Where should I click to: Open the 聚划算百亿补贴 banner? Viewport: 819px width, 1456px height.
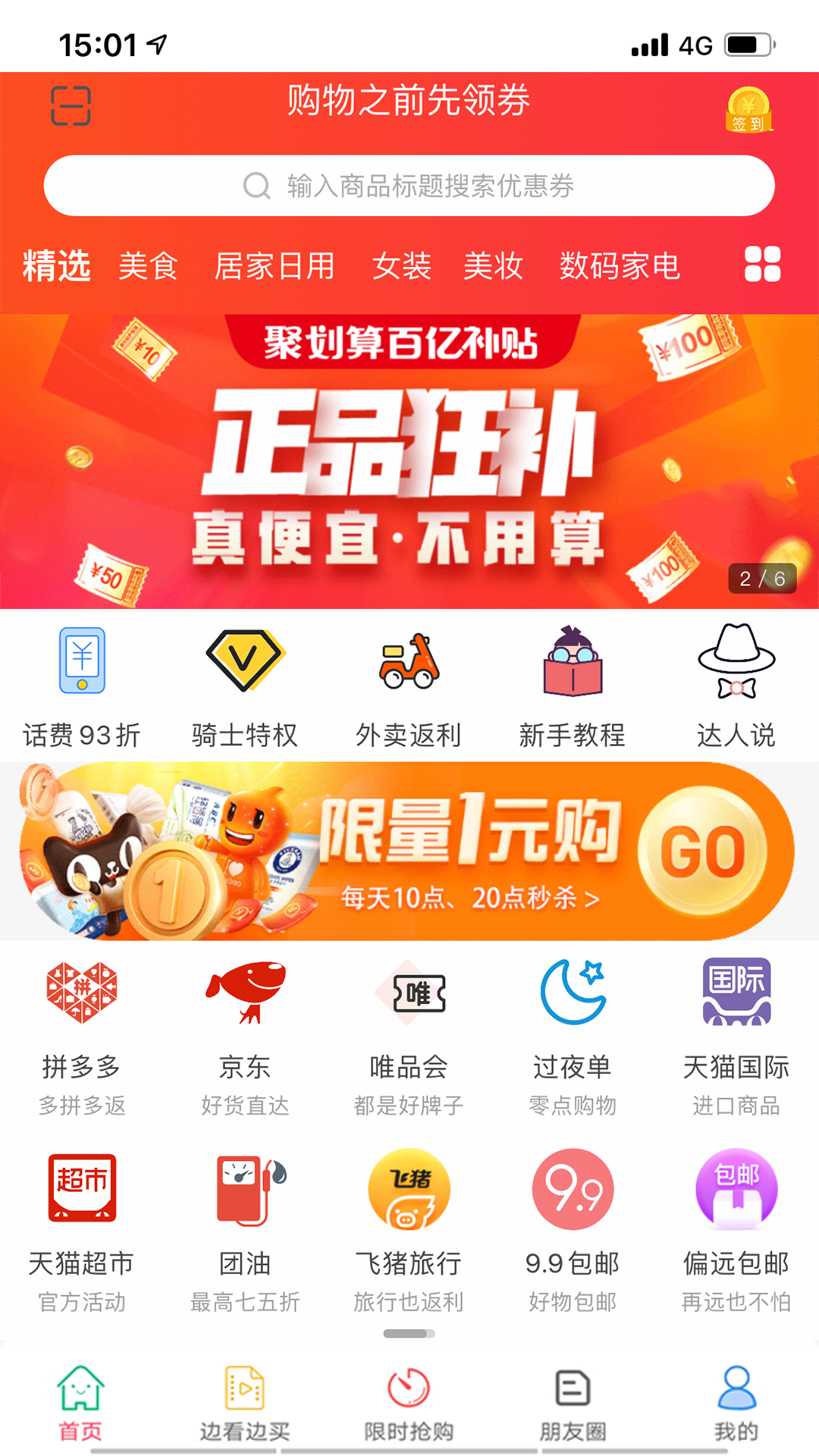[409, 461]
